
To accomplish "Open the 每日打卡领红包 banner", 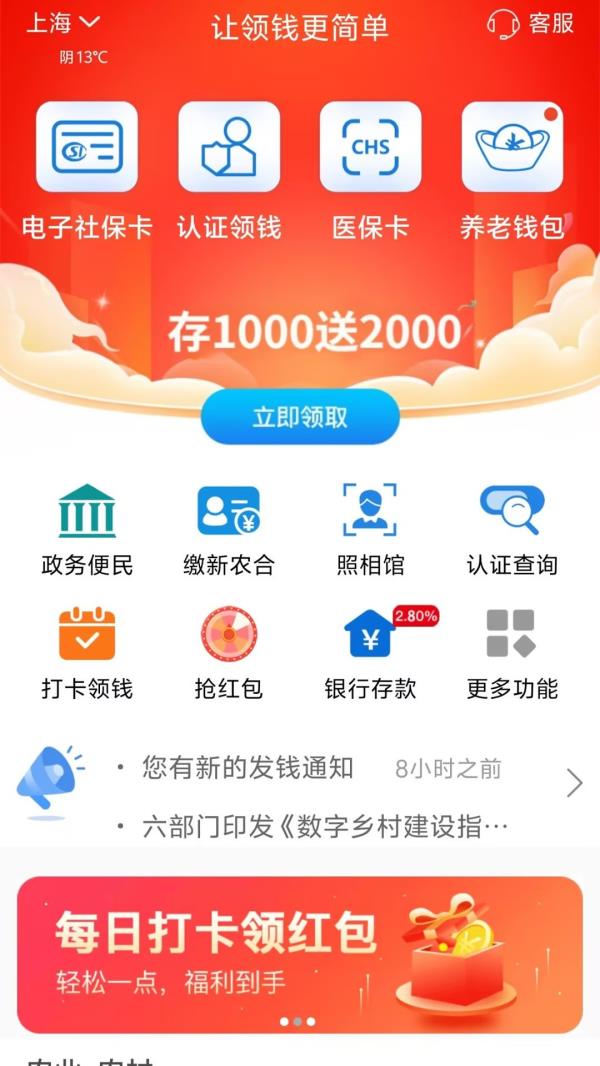I will pyautogui.click(x=300, y=954).
